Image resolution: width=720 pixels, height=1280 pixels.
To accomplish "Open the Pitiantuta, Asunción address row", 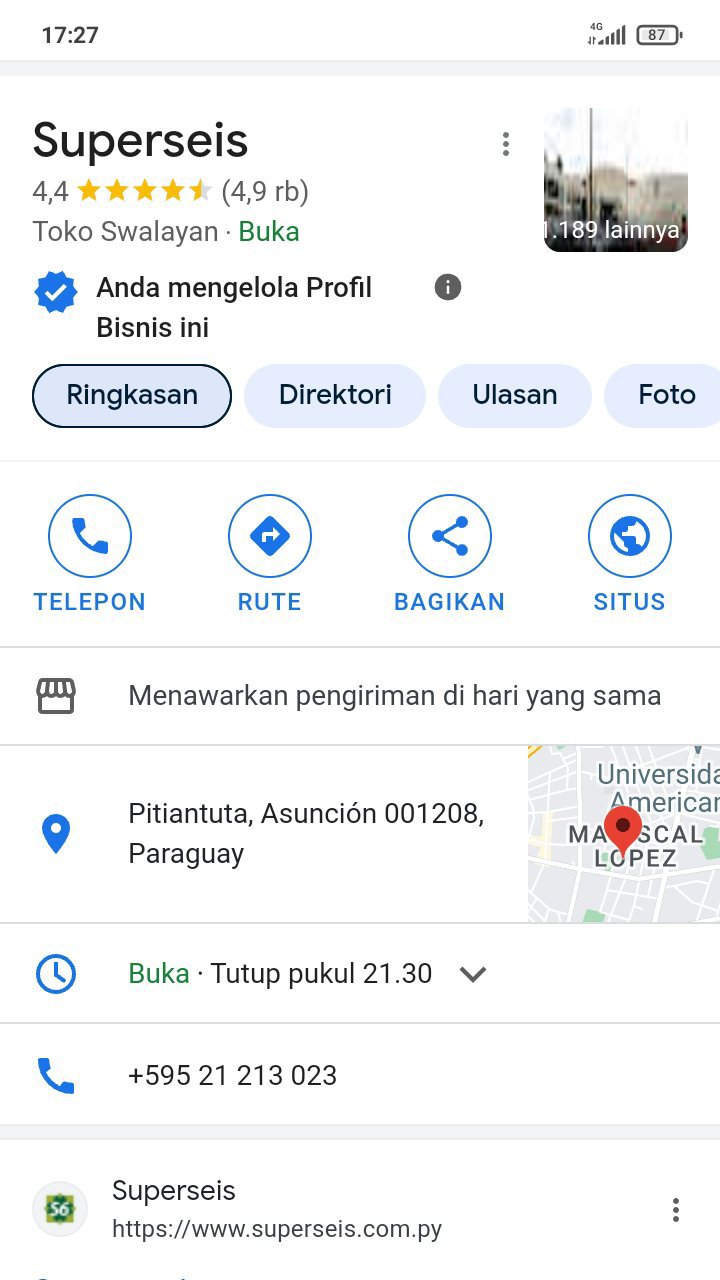I will click(x=306, y=834).
